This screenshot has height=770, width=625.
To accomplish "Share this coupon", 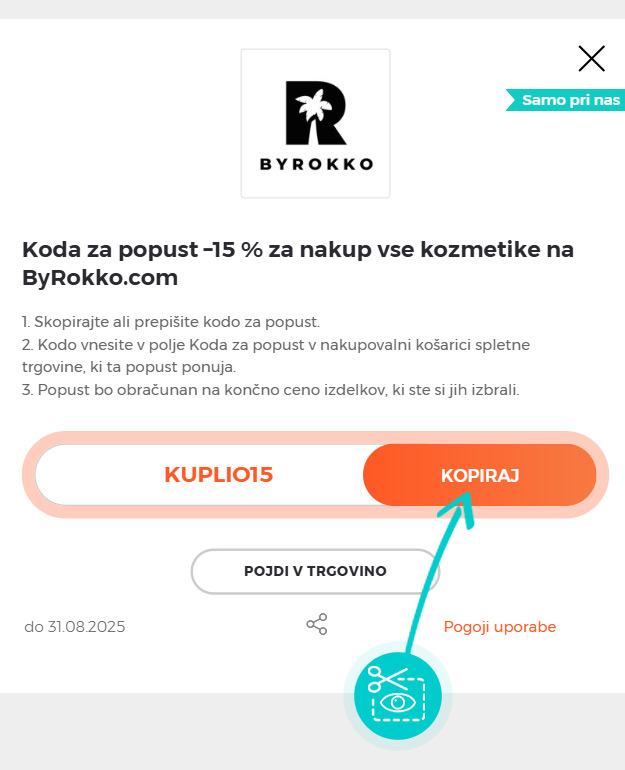I will coord(316,626).
